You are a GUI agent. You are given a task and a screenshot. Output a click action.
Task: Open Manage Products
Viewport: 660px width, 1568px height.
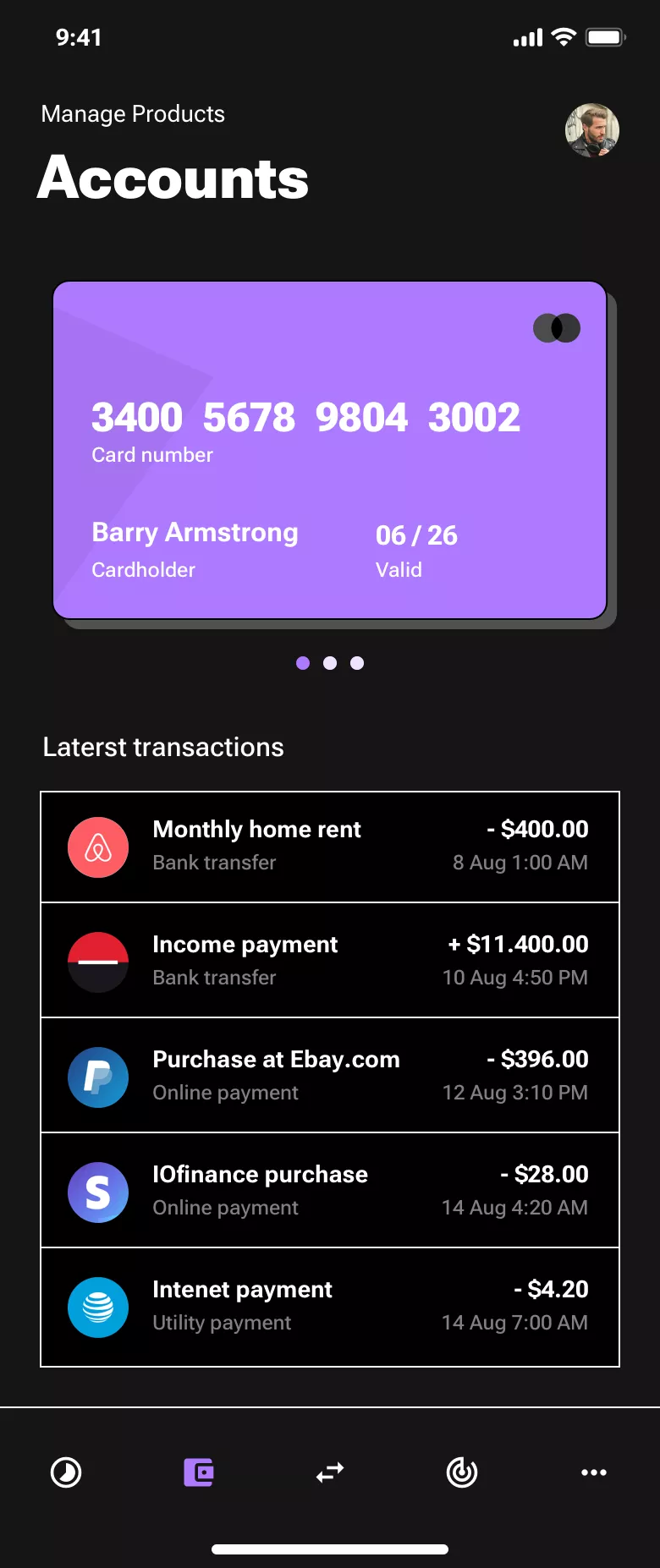tap(132, 114)
